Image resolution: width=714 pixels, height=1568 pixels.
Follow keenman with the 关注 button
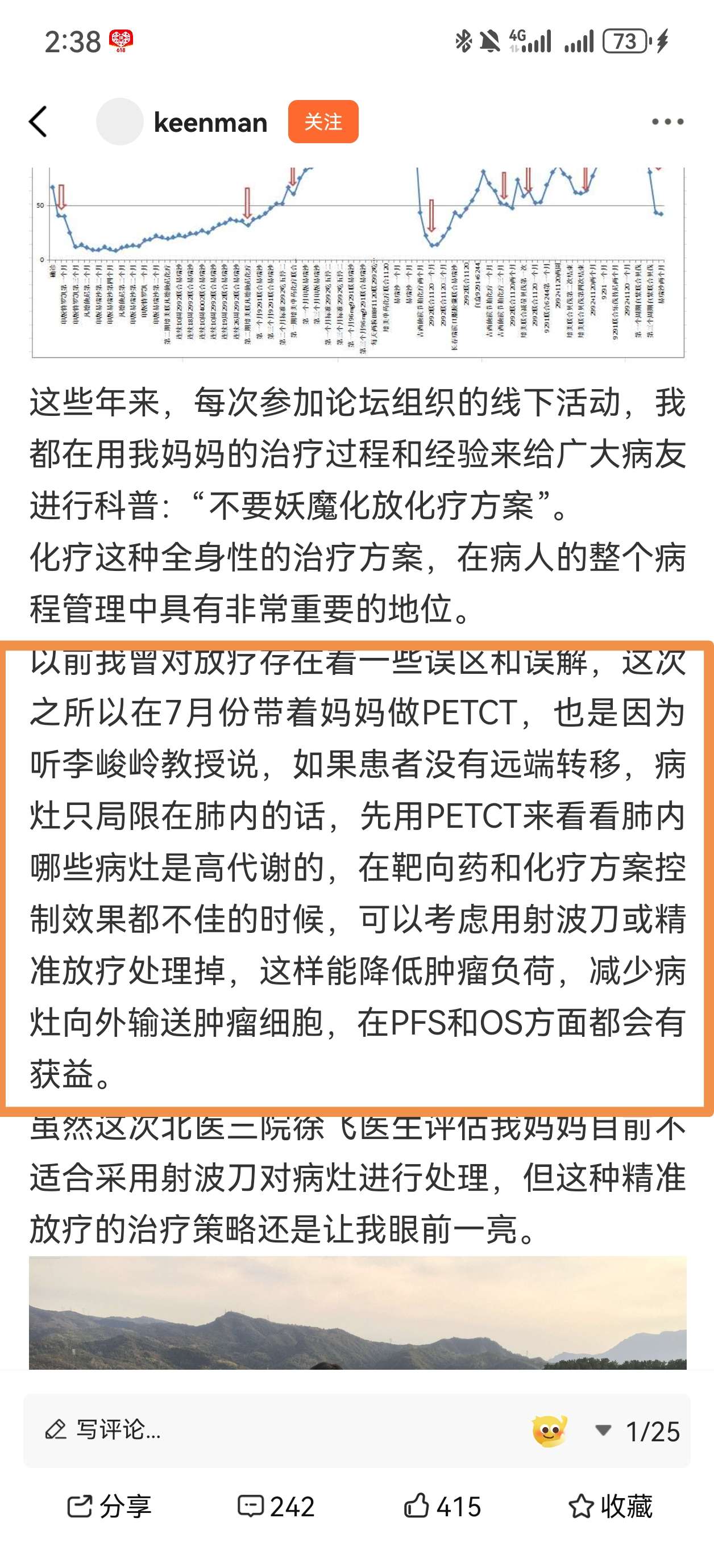[x=323, y=122]
